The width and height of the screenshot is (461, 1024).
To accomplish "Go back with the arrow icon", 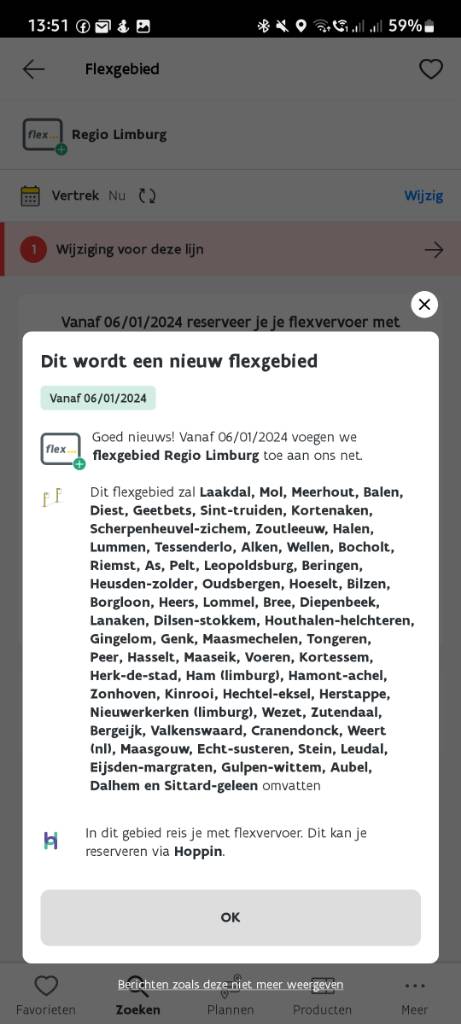I will click(x=33, y=69).
